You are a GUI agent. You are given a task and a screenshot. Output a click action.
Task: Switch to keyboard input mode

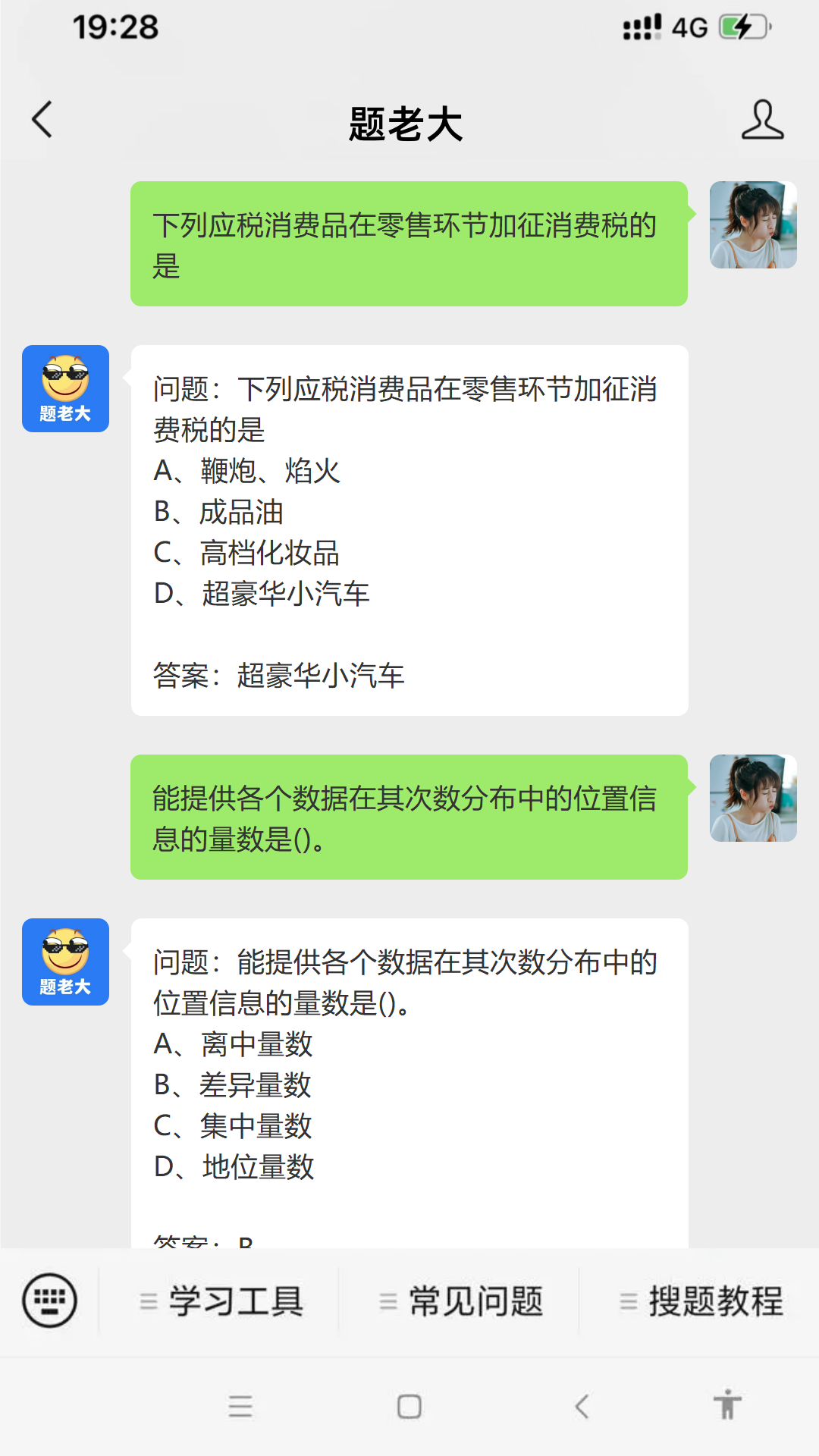click(50, 1301)
